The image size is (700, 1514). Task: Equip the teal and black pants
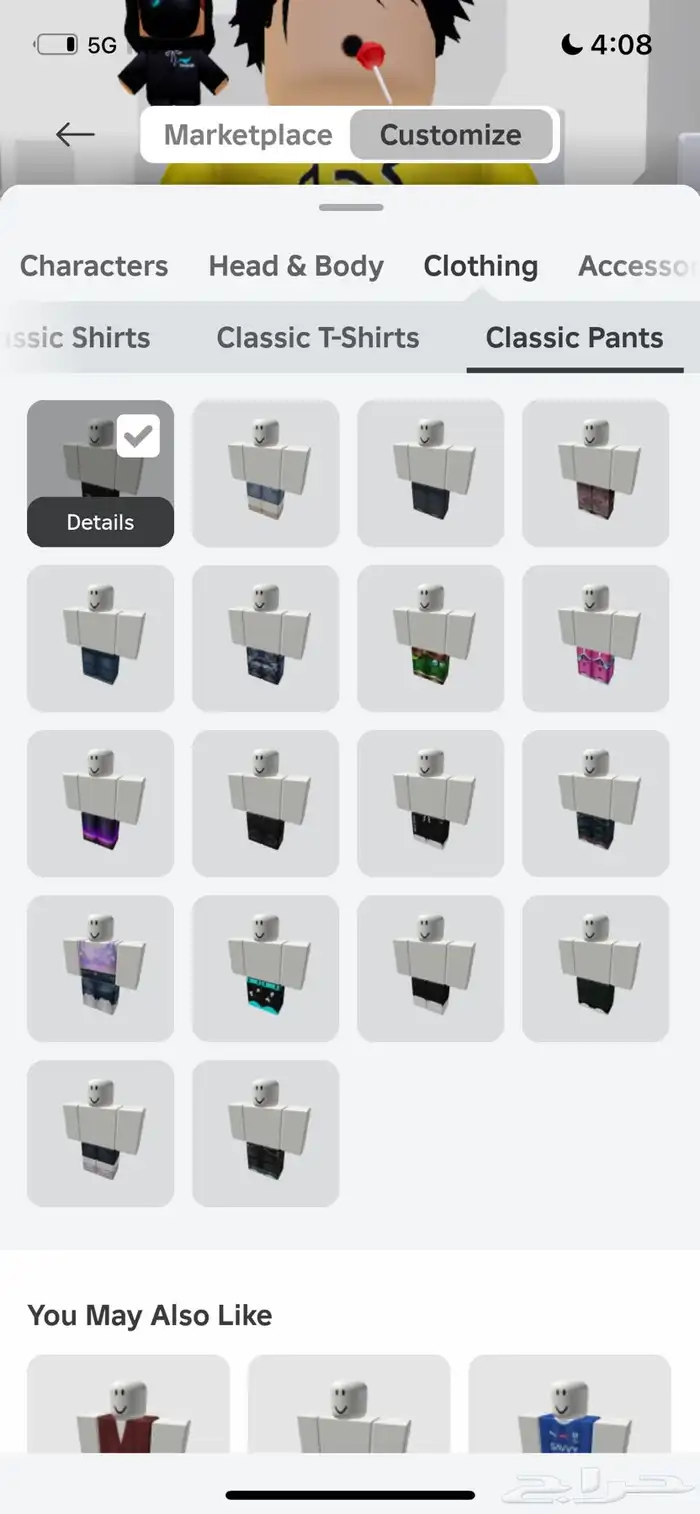(x=265, y=968)
